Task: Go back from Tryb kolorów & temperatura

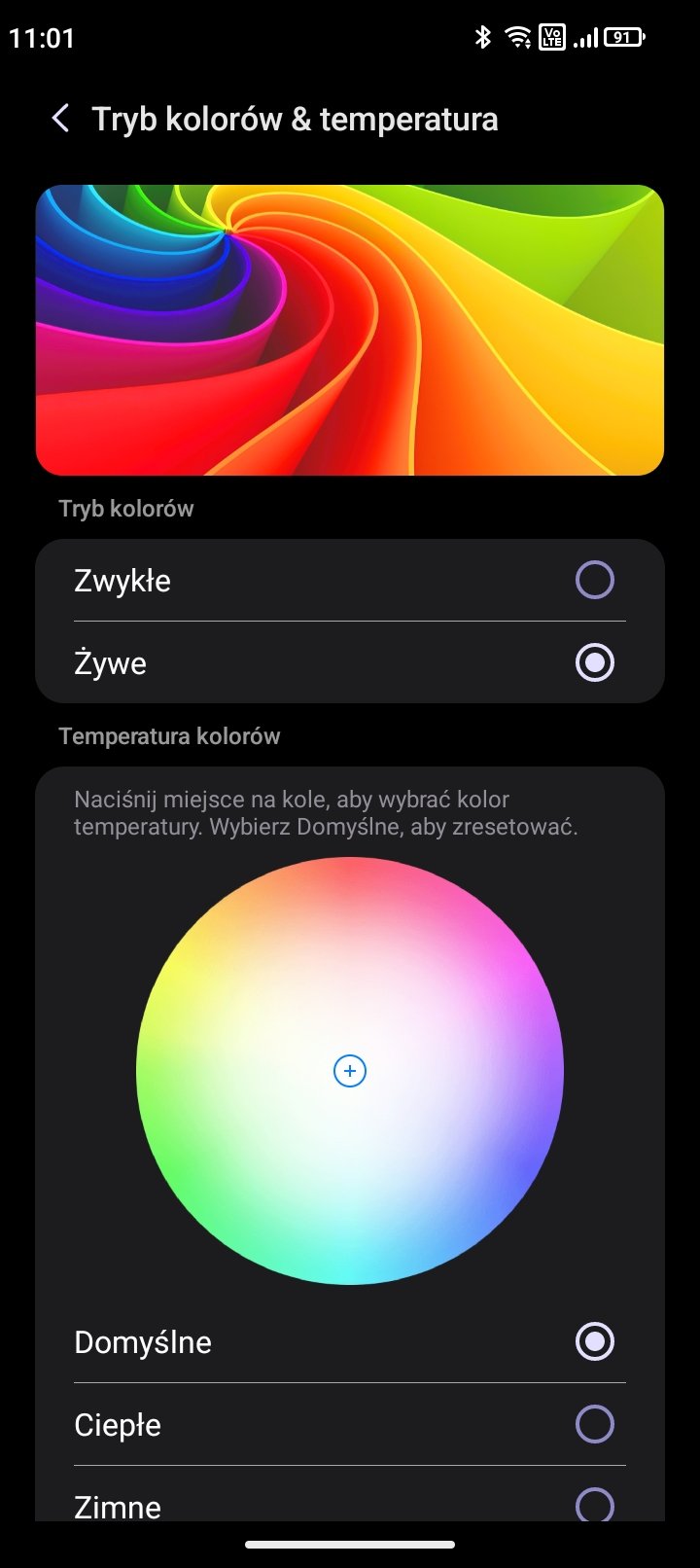Action: (x=60, y=119)
